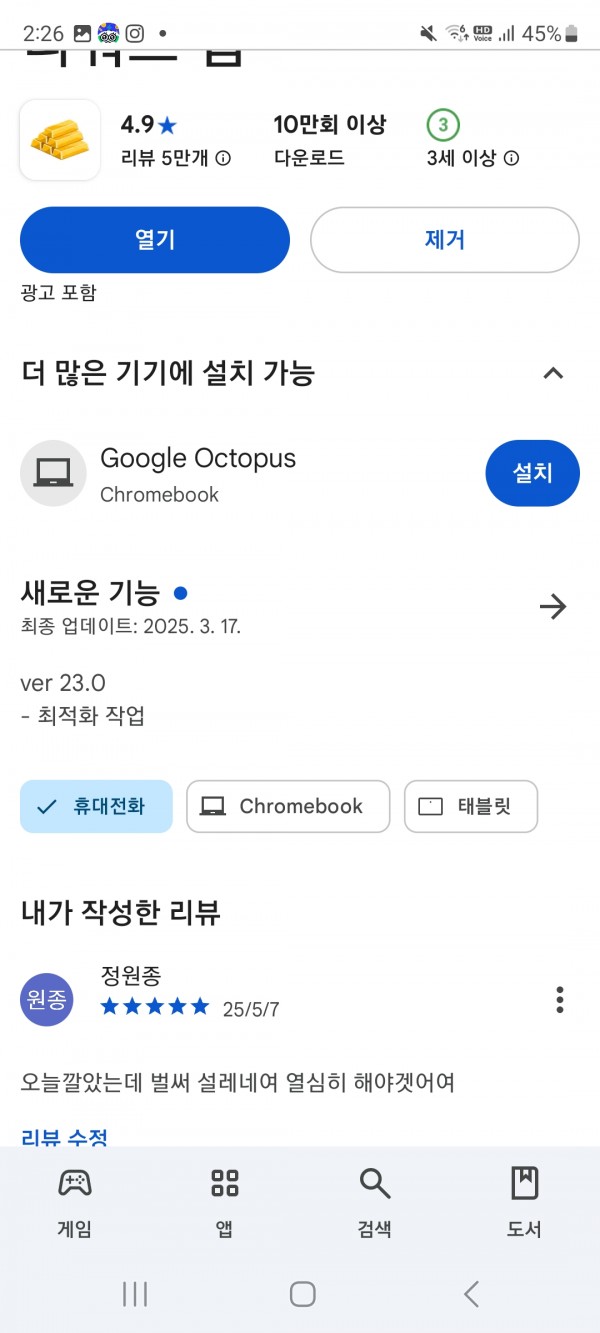
Task: Tap the 열기 button to open the app
Action: 155,240
